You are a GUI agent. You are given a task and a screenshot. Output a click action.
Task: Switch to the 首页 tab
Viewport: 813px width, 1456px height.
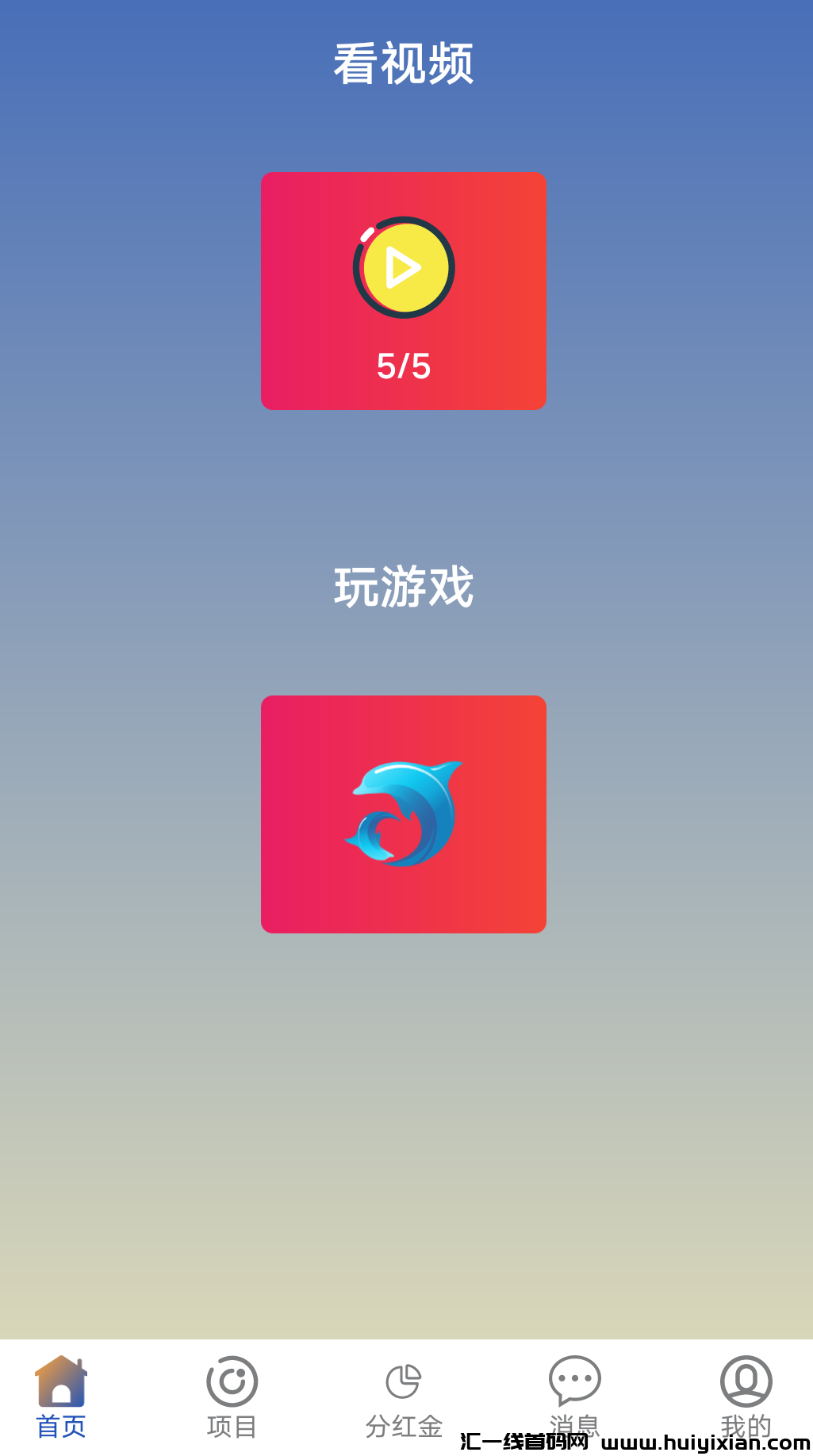61,1397
